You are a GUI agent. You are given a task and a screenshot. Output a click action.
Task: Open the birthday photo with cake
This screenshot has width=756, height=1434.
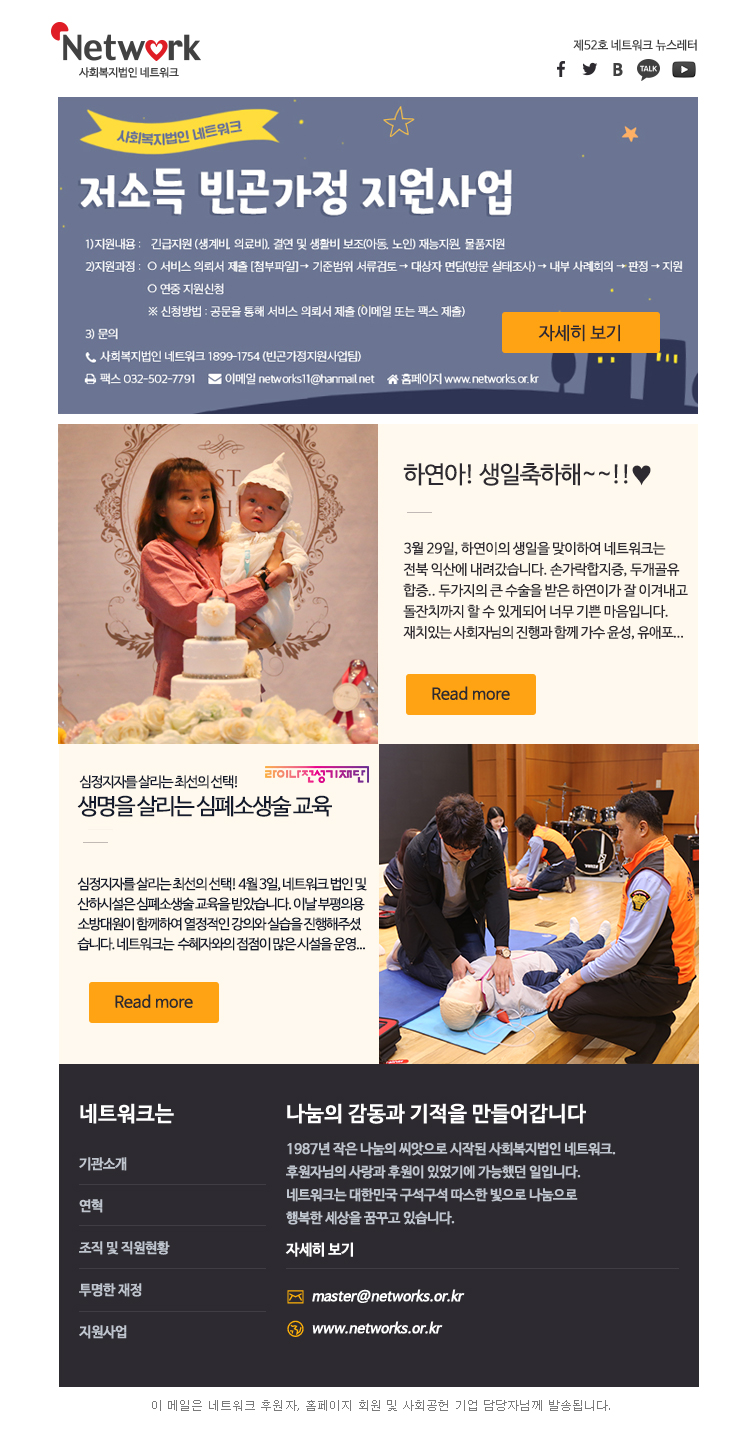tap(218, 584)
